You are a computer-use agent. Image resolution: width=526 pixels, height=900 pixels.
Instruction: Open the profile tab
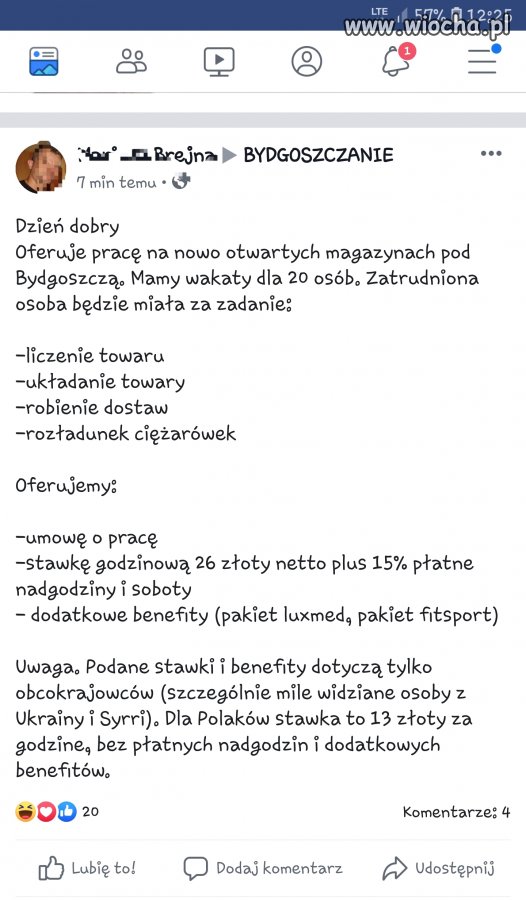point(307,61)
